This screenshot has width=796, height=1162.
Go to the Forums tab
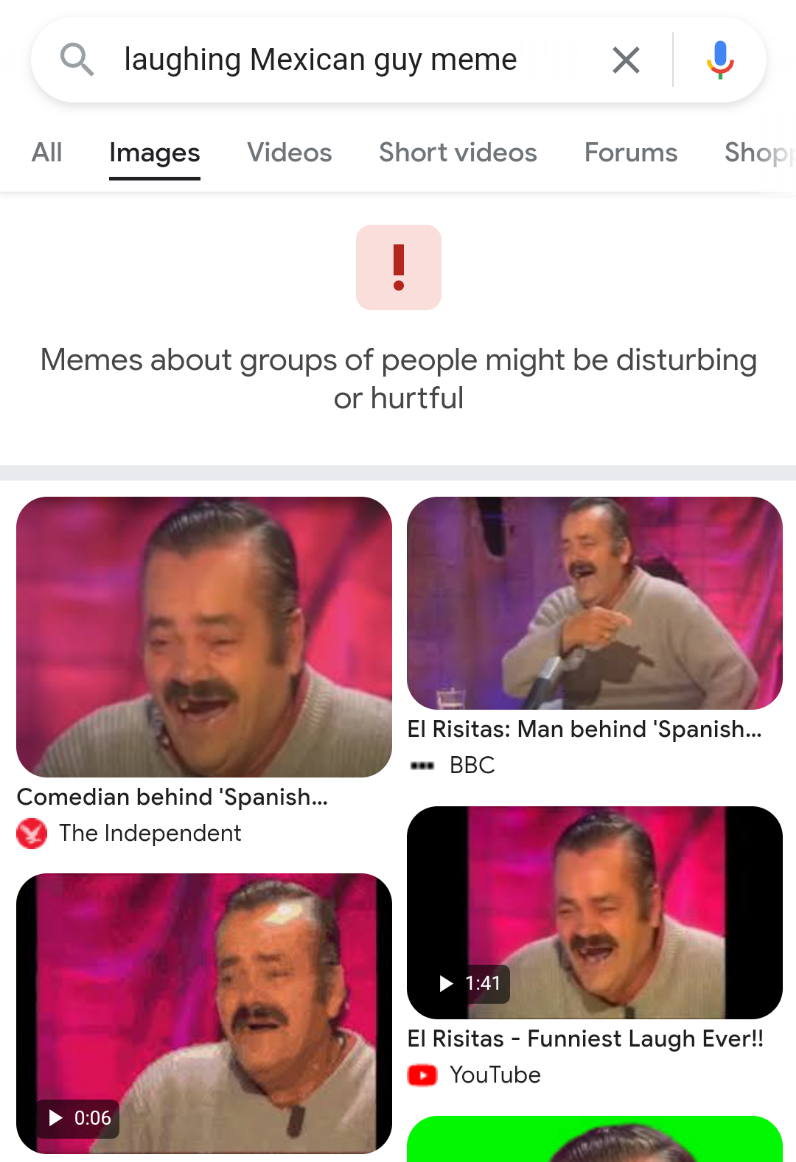pos(631,153)
